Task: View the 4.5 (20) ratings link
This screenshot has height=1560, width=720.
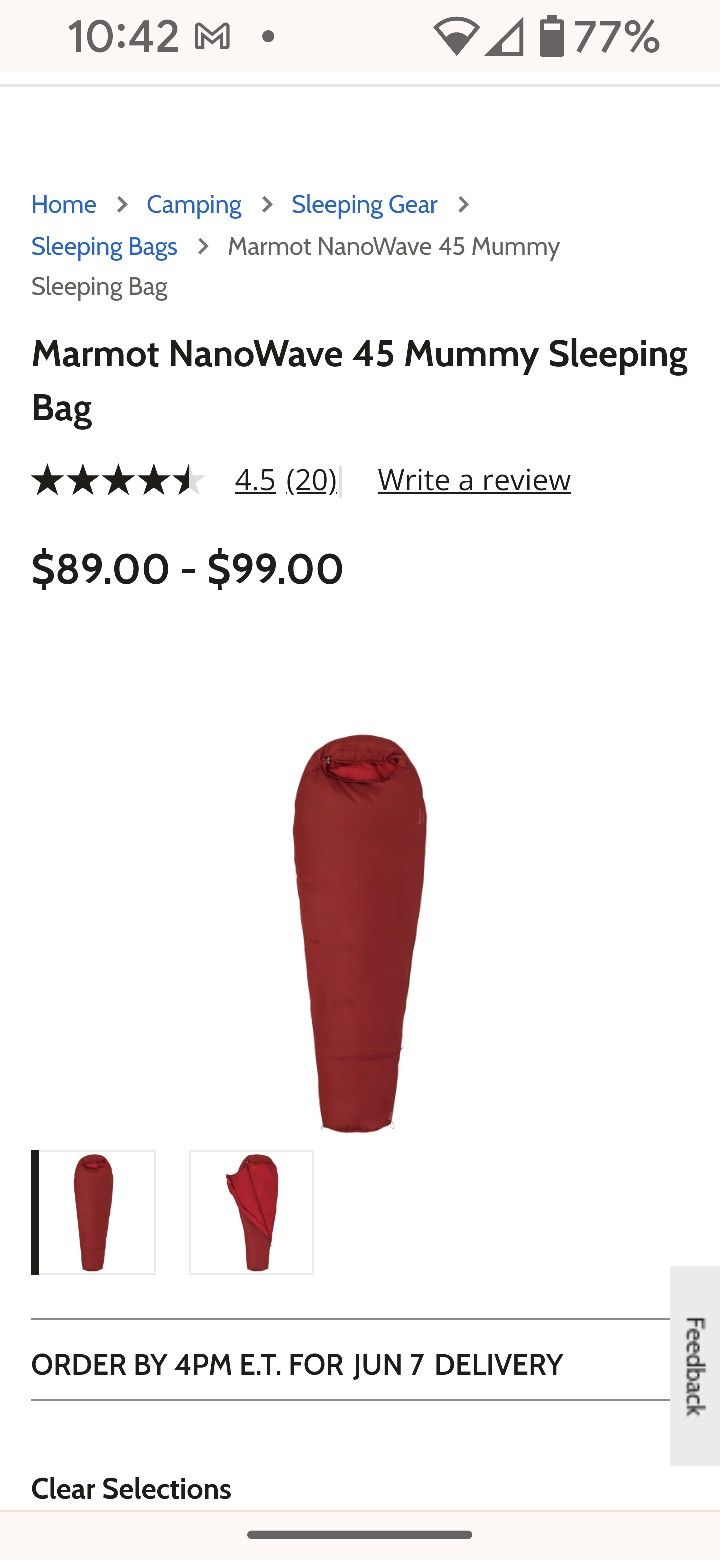Action: [285, 480]
